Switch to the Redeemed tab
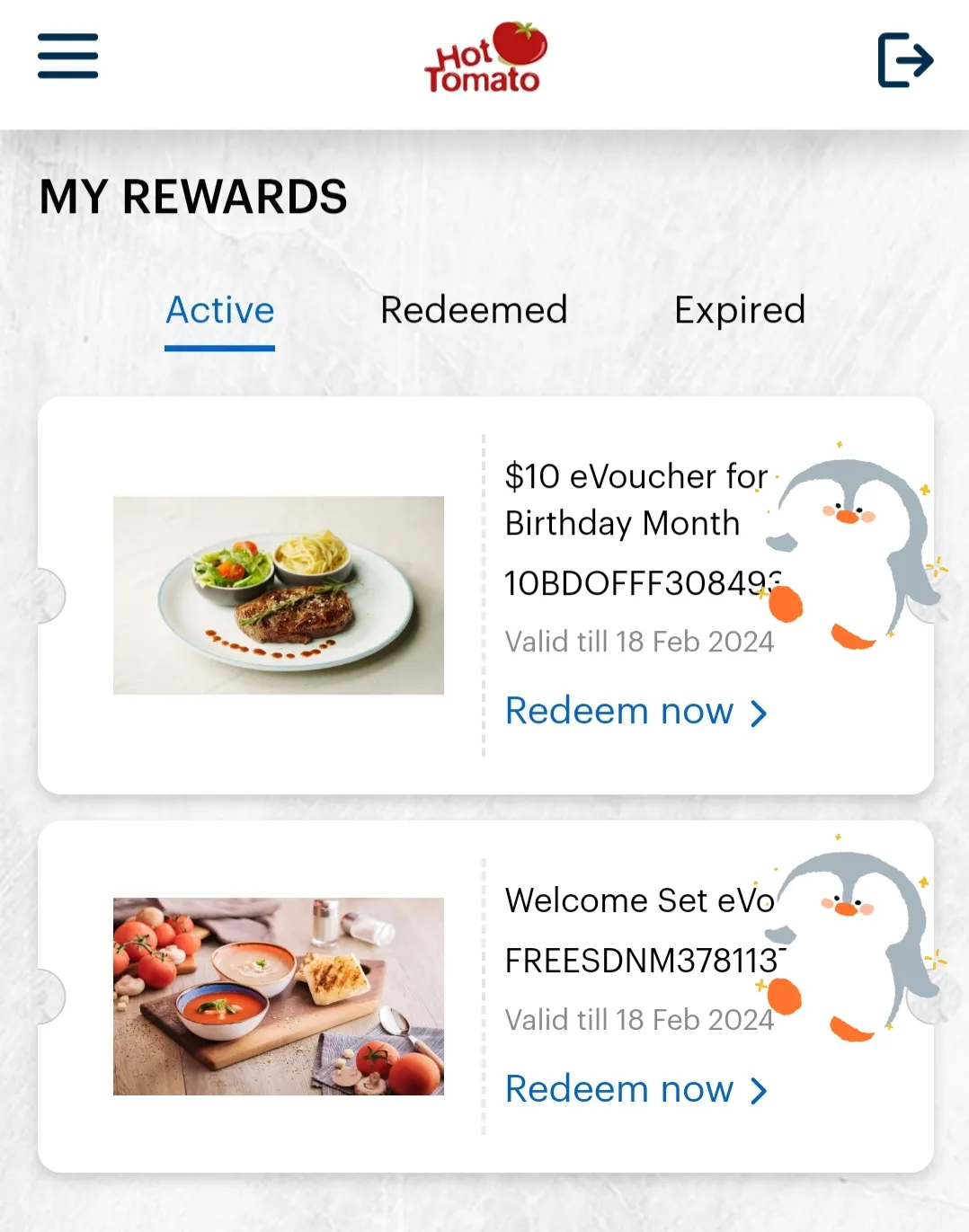This screenshot has width=969, height=1232. pyautogui.click(x=474, y=311)
